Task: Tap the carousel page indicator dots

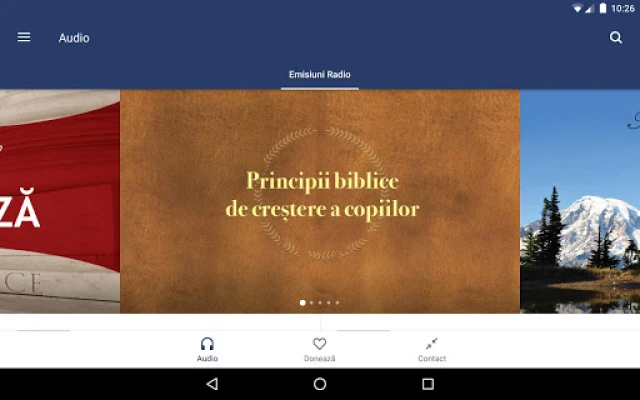Action: point(320,302)
